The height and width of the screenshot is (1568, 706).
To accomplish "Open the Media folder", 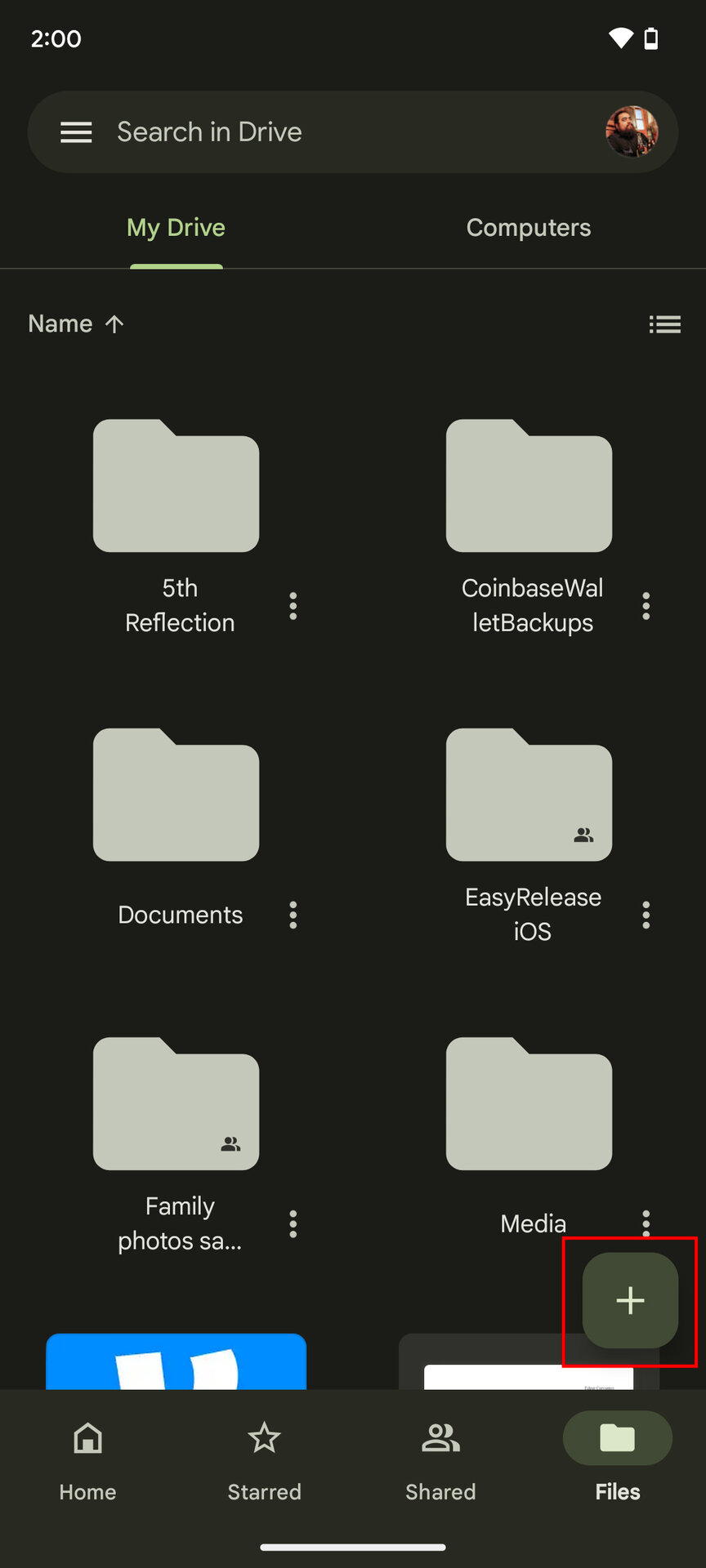I will 529,1104.
